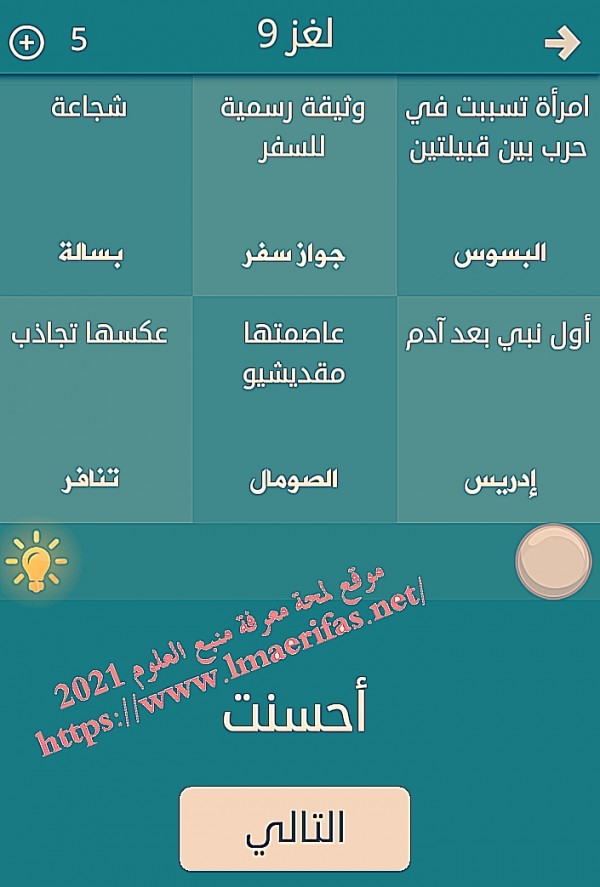
Task: Select the البسوس clue cell
Action: 499,185
